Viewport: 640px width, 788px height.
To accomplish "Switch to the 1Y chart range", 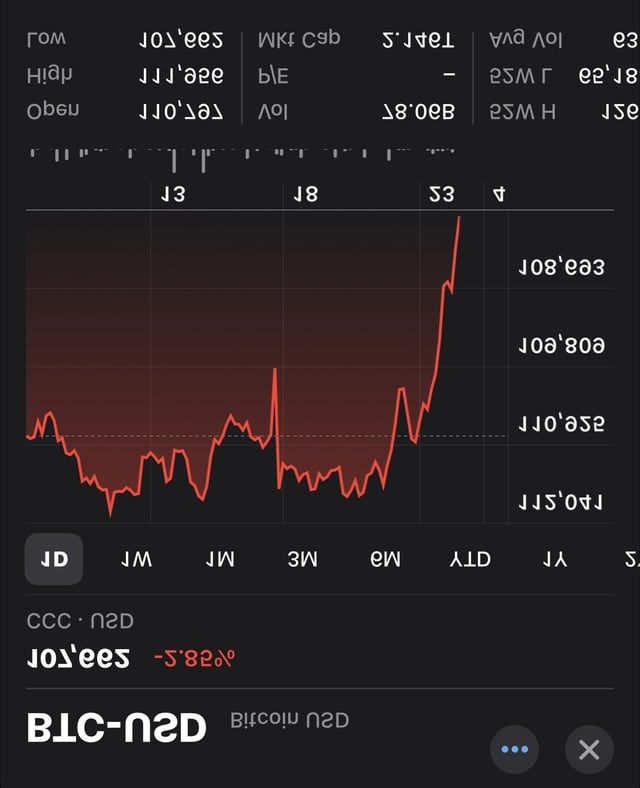I will (x=554, y=559).
